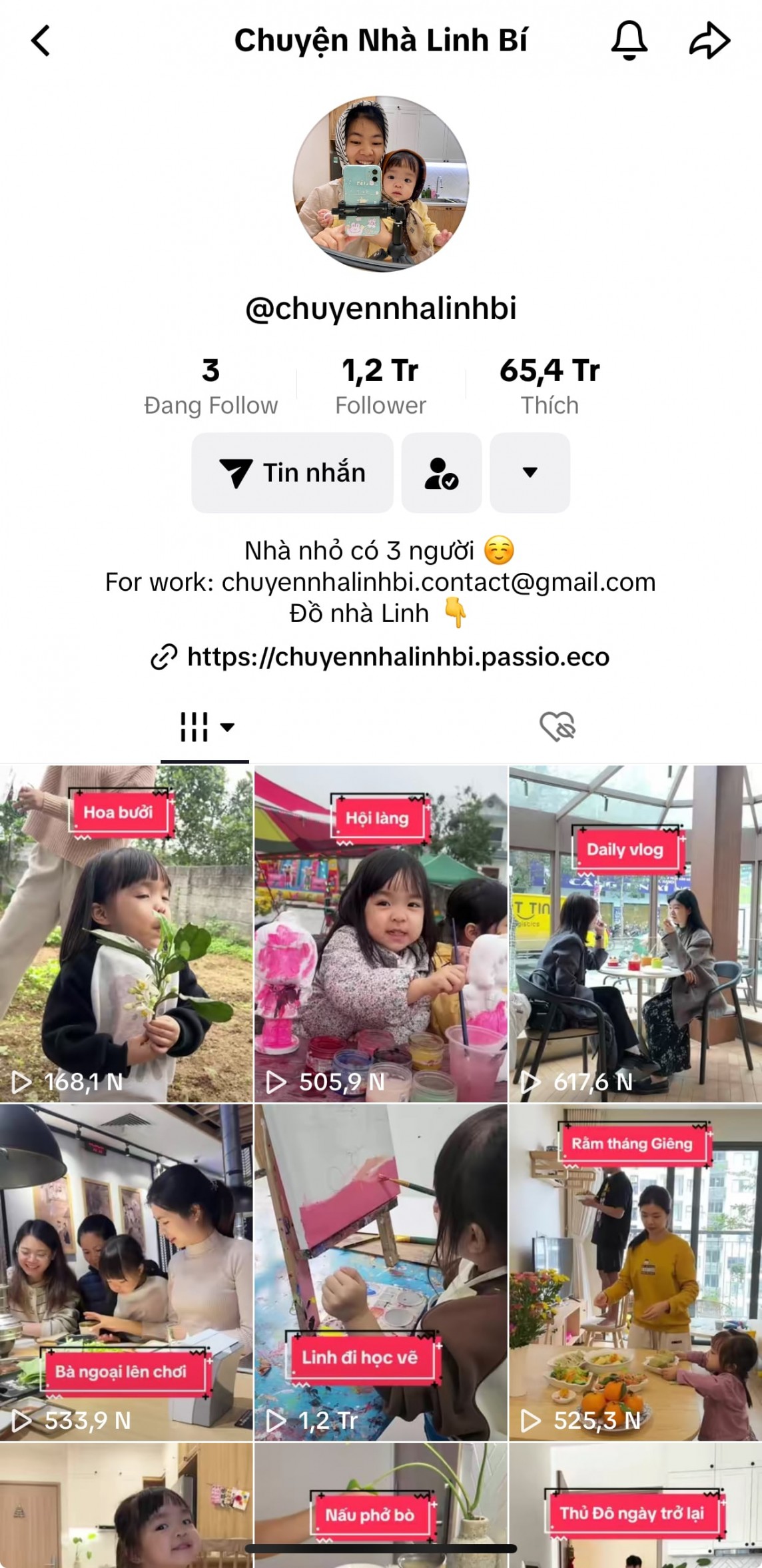Expand suggested accounts dropdown arrow
The image size is (762, 1568).
tap(530, 473)
